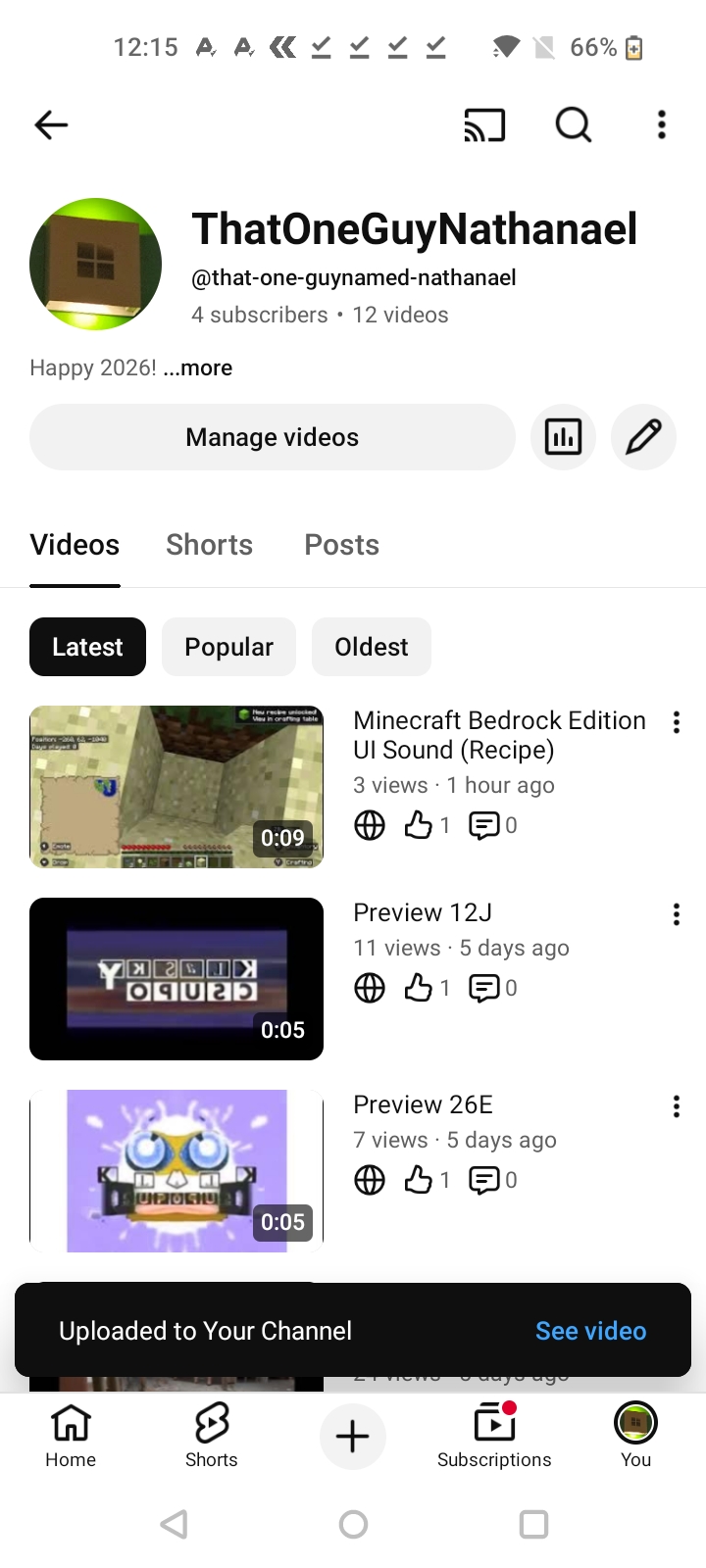Sort videos by Oldest
The width and height of the screenshot is (706, 1568).
click(x=371, y=647)
